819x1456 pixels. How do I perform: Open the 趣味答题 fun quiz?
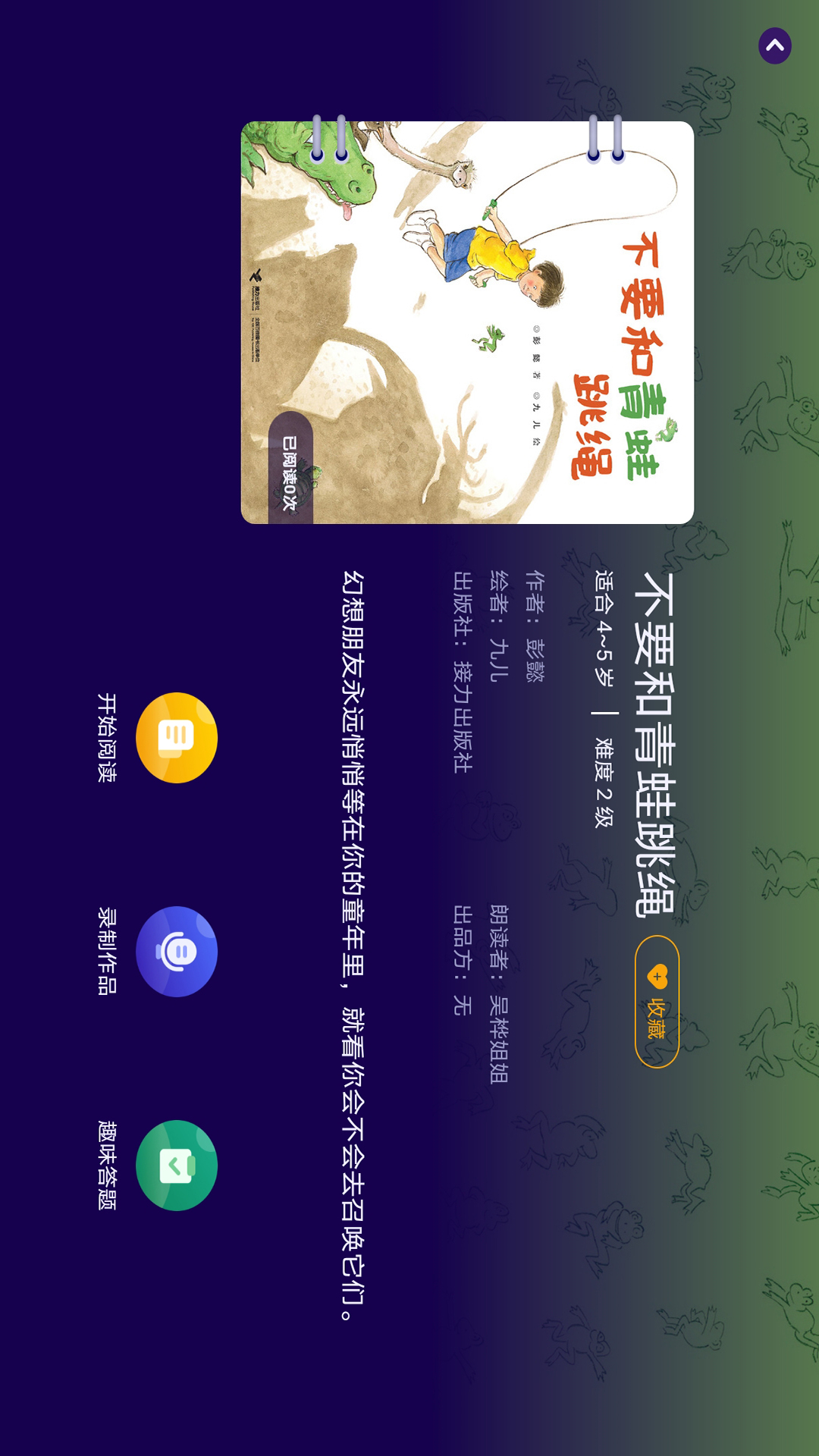(176, 1165)
